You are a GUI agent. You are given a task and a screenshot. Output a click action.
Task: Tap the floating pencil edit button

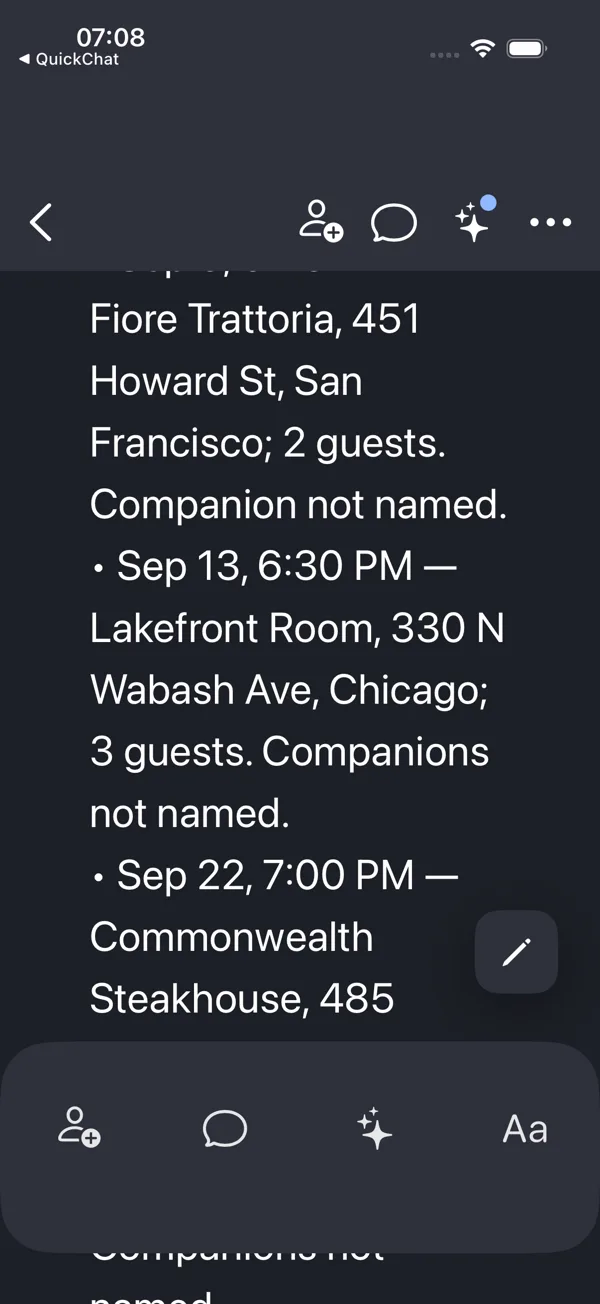pos(516,952)
